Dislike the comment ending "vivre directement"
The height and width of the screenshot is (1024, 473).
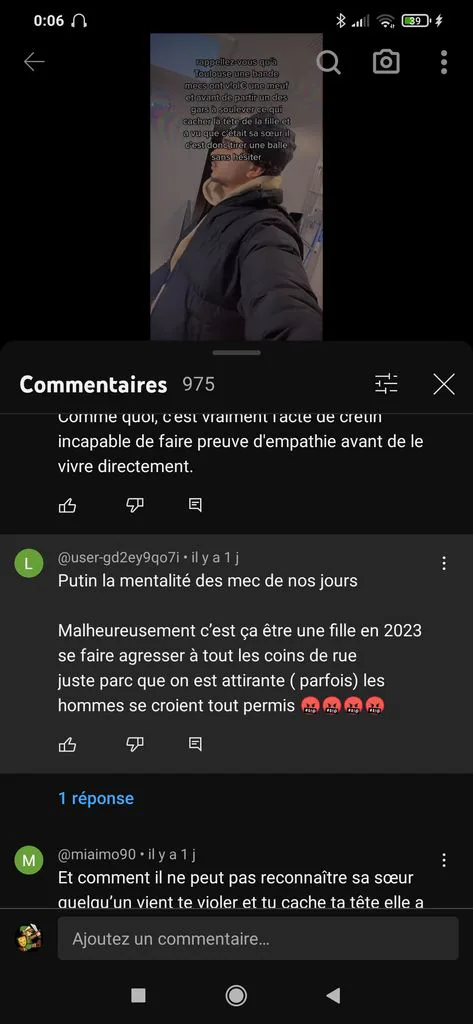[135, 504]
